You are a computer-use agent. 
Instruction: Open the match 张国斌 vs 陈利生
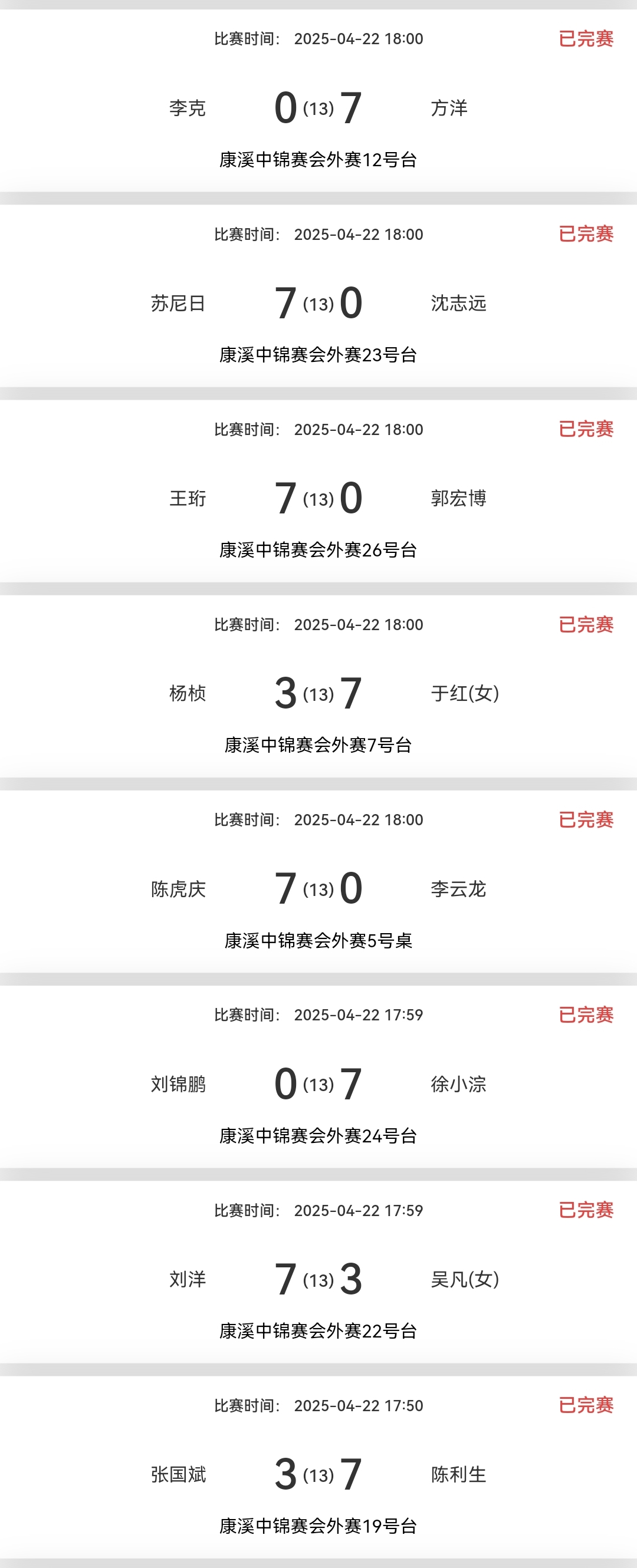point(318,1474)
